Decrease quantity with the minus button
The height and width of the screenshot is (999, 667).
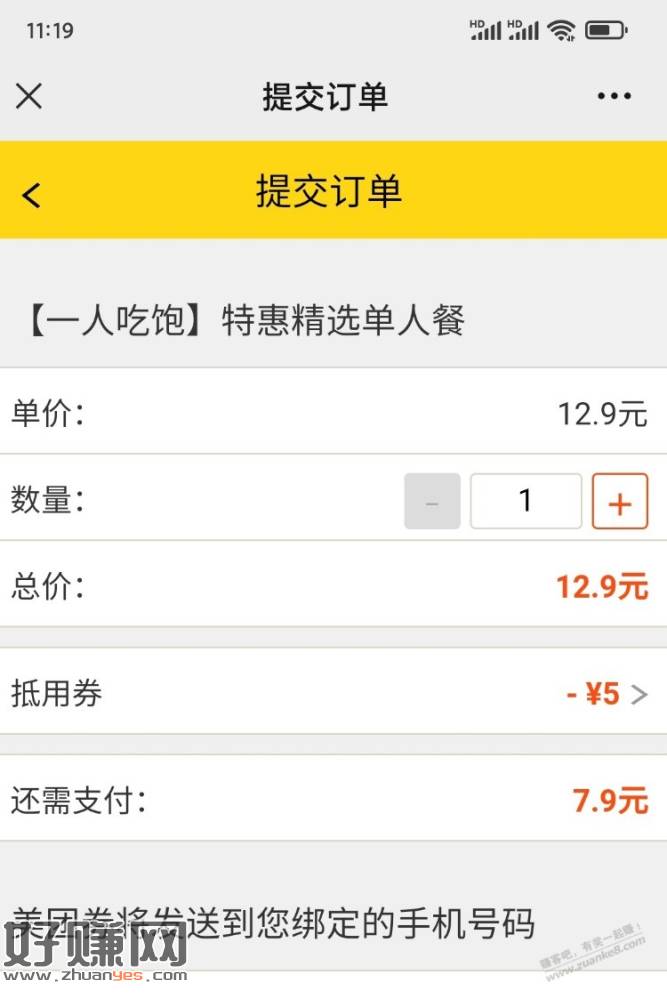point(432,501)
